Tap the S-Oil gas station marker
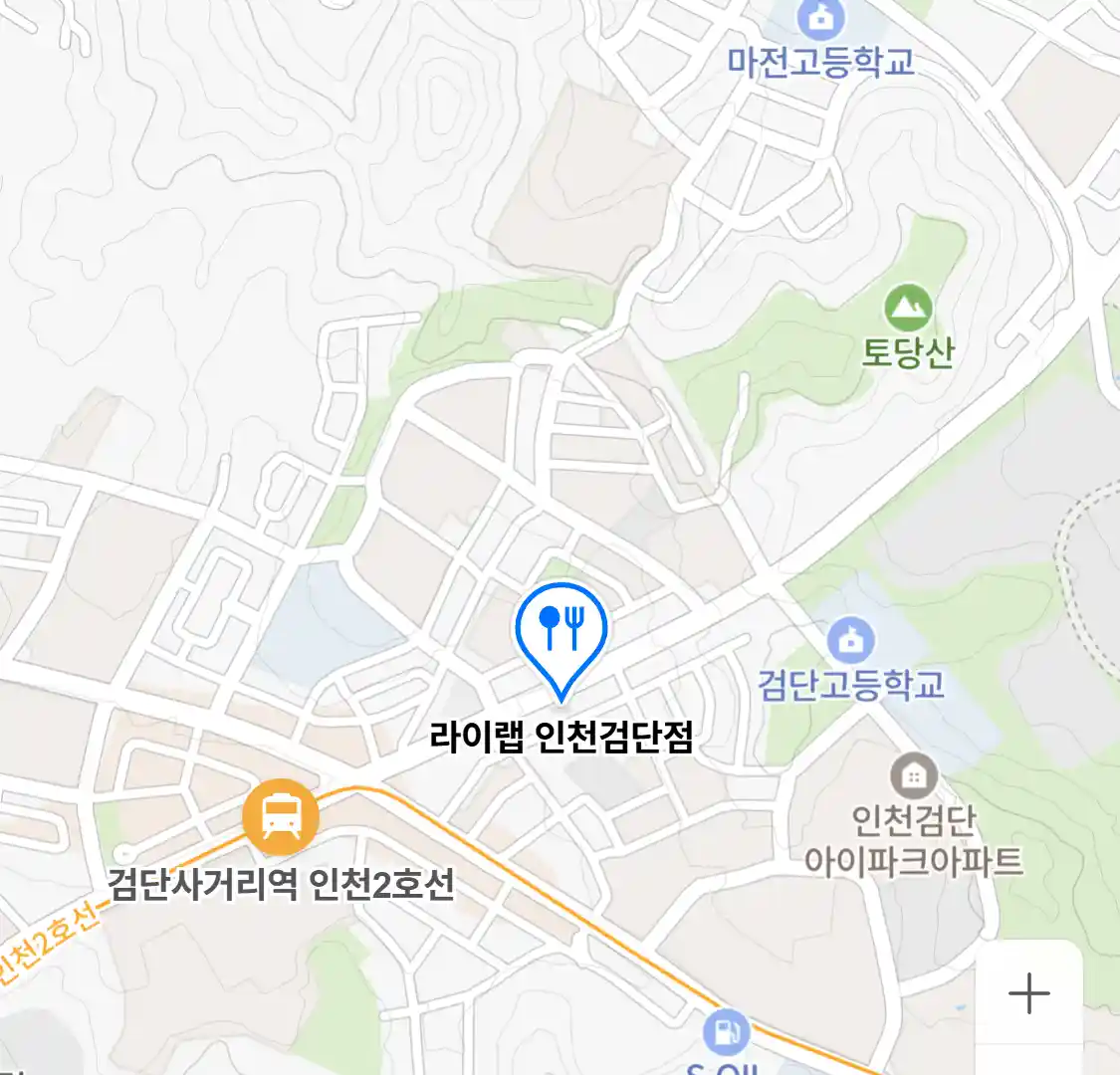This screenshot has height=1075, width=1120. pyautogui.click(x=727, y=1033)
